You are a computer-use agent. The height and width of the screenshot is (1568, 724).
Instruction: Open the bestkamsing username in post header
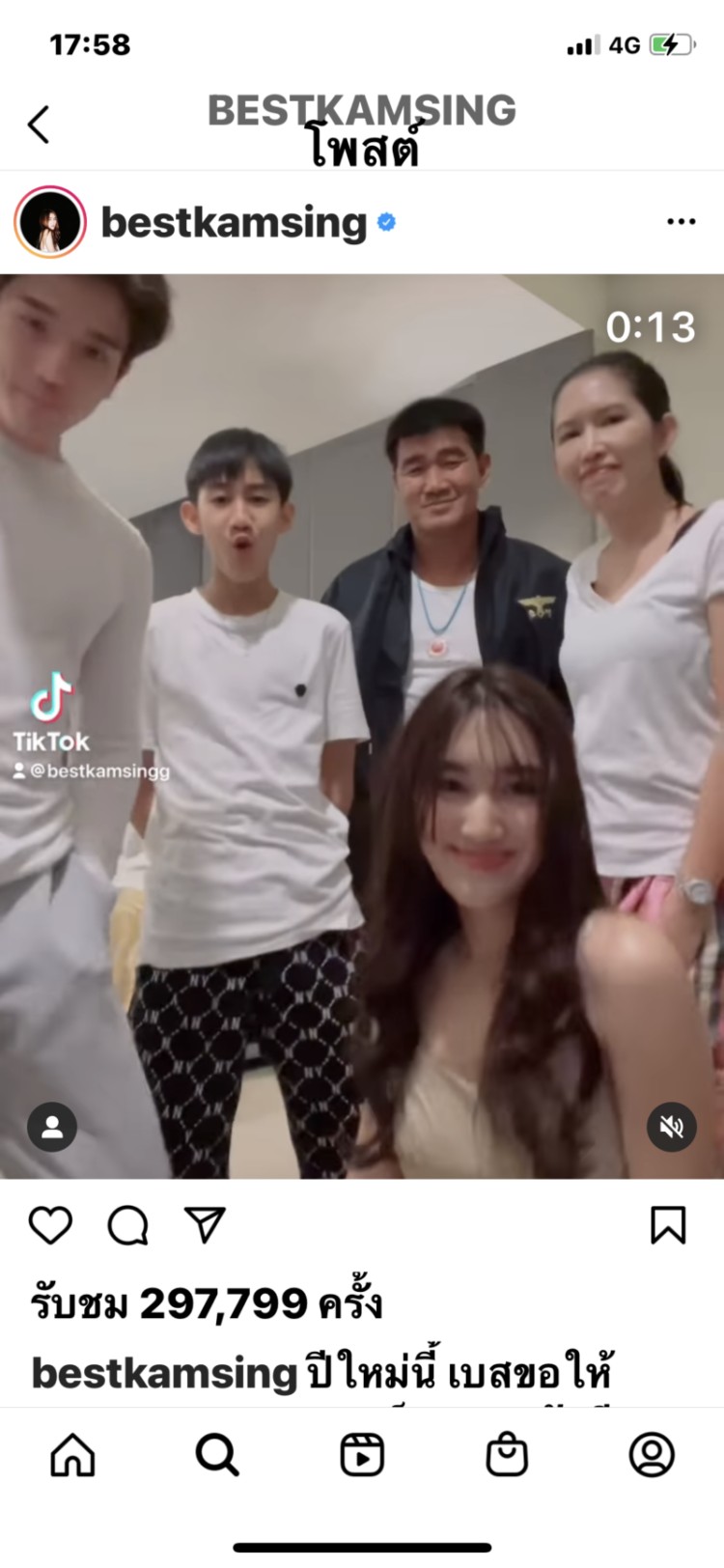click(x=234, y=222)
